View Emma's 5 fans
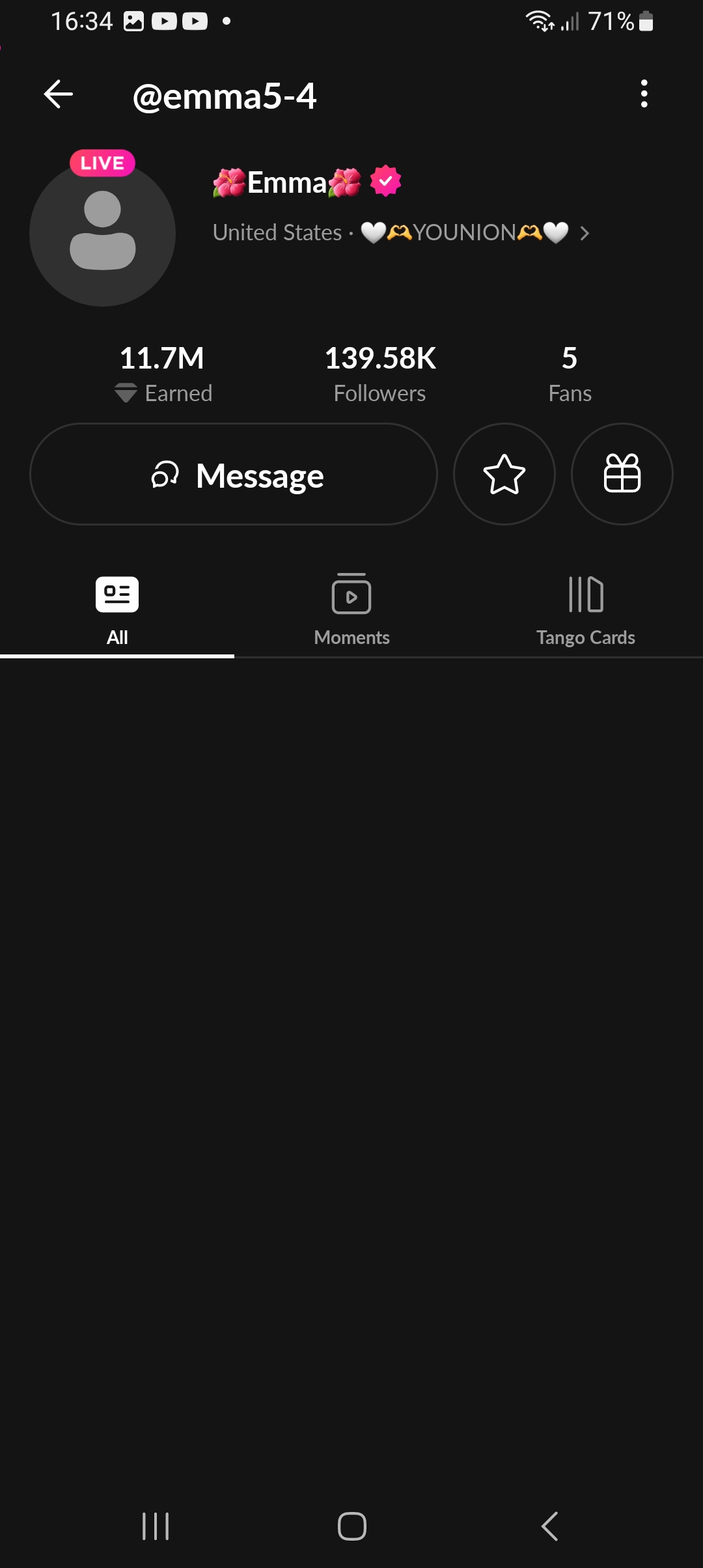This screenshot has height=1568, width=703. click(x=570, y=374)
